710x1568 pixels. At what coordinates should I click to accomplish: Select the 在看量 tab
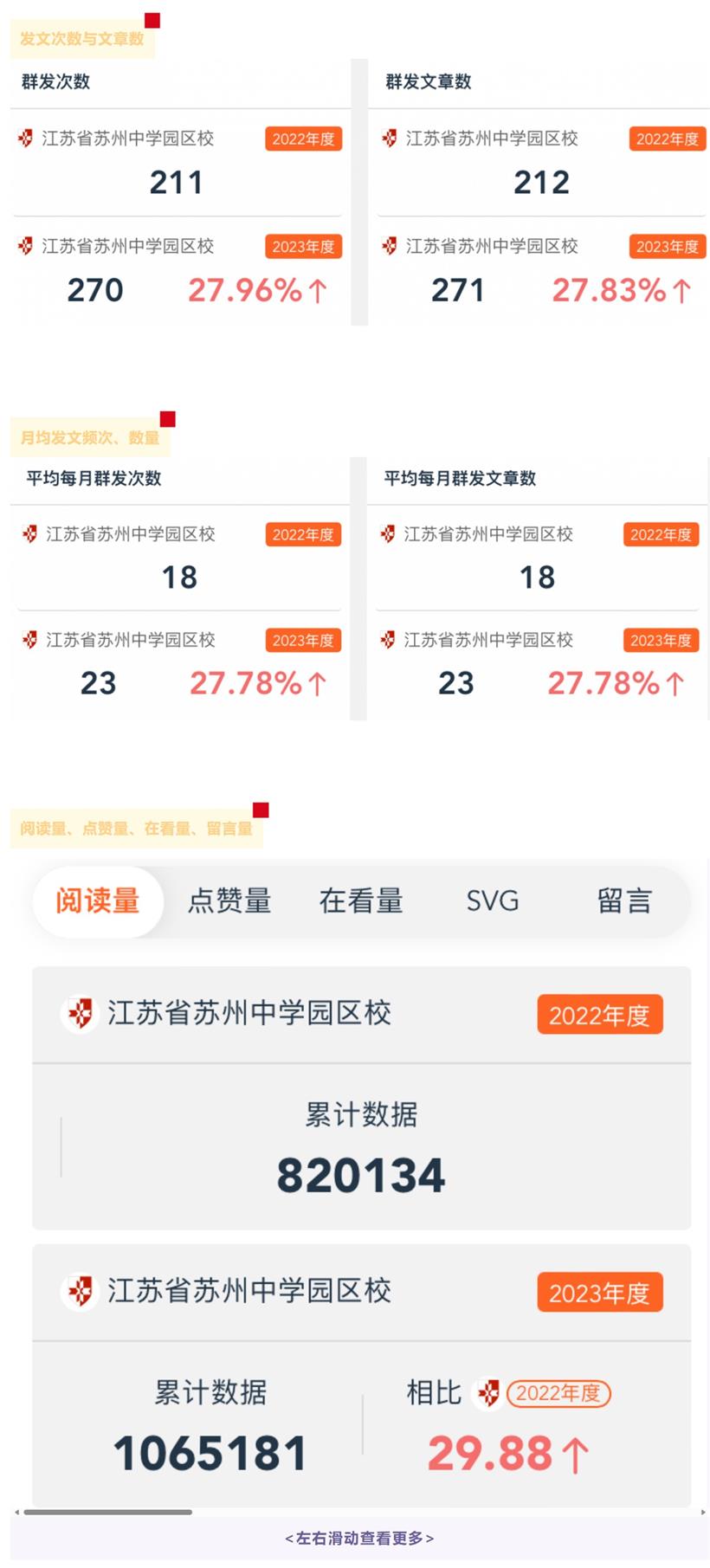point(361,901)
